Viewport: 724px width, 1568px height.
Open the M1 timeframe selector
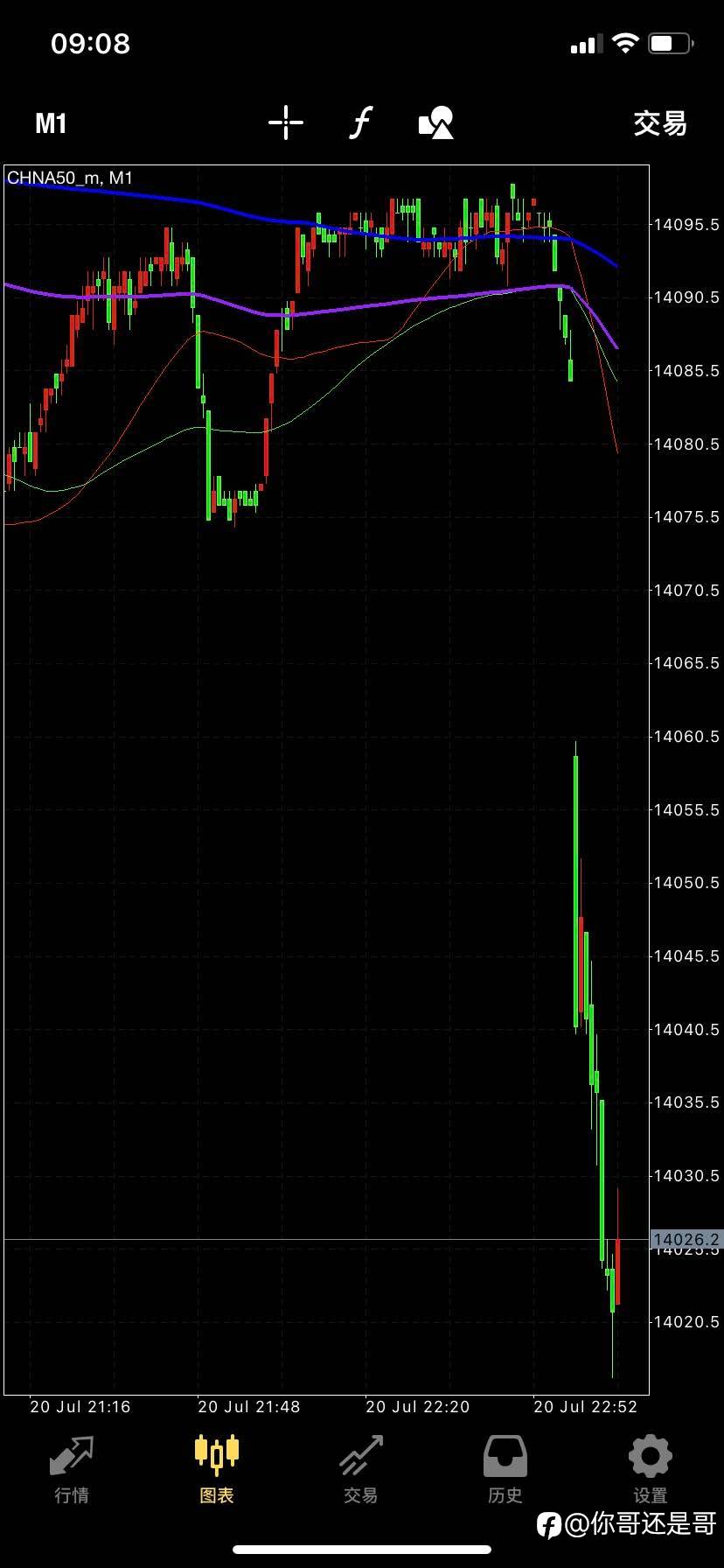[51, 123]
